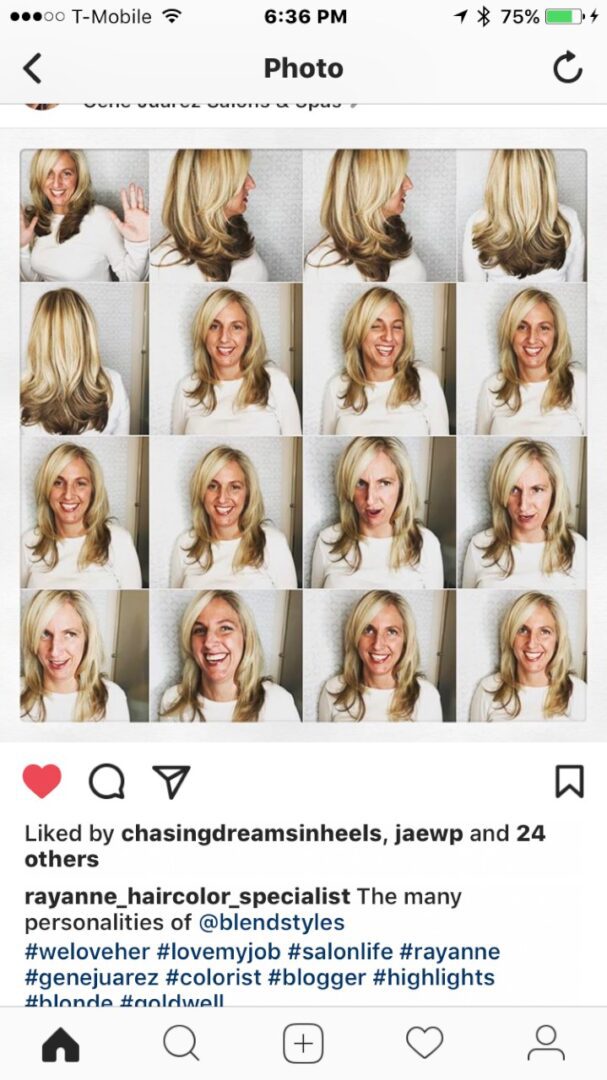Open rayanne_haircolor_specialist profile
Screen dimensions: 607x1080
187,895
